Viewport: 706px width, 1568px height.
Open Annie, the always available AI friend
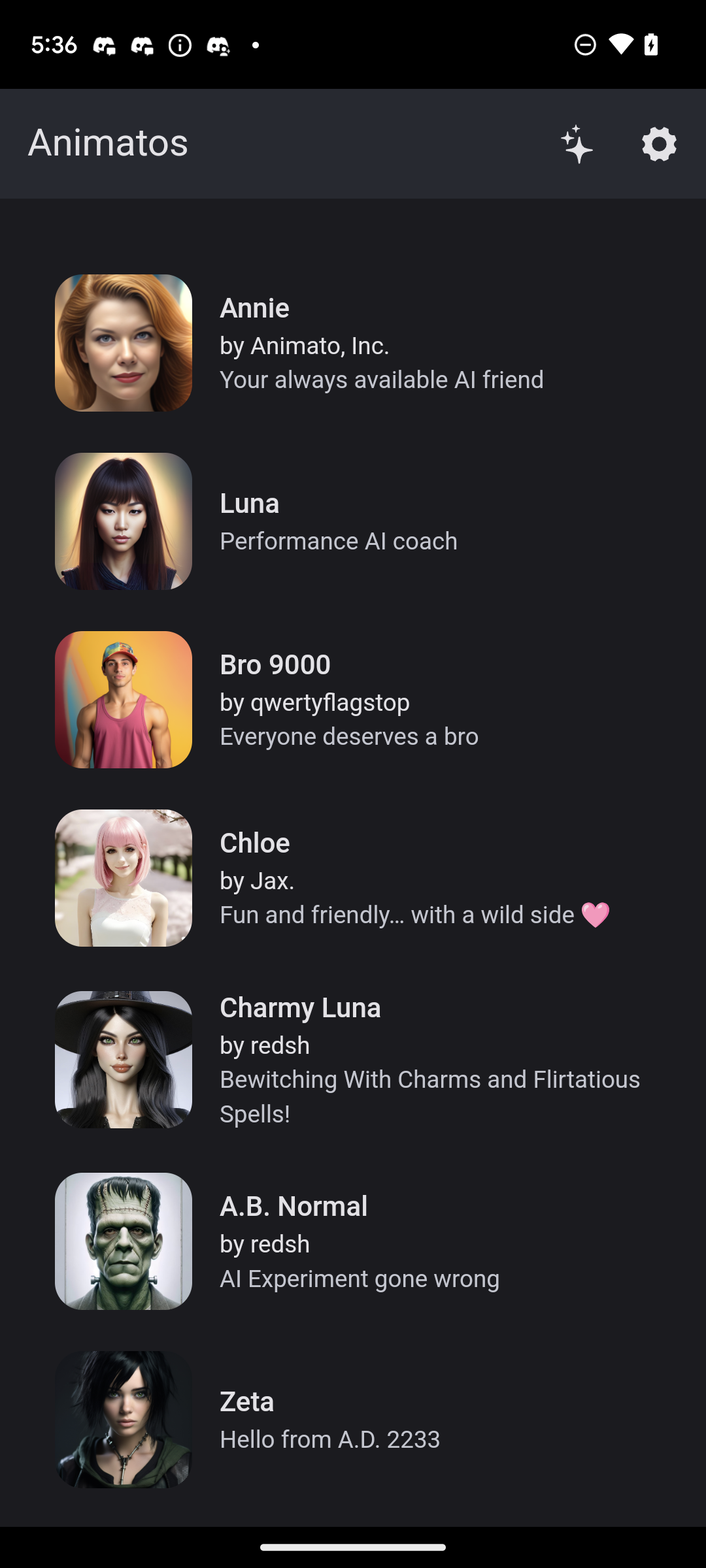point(353,343)
